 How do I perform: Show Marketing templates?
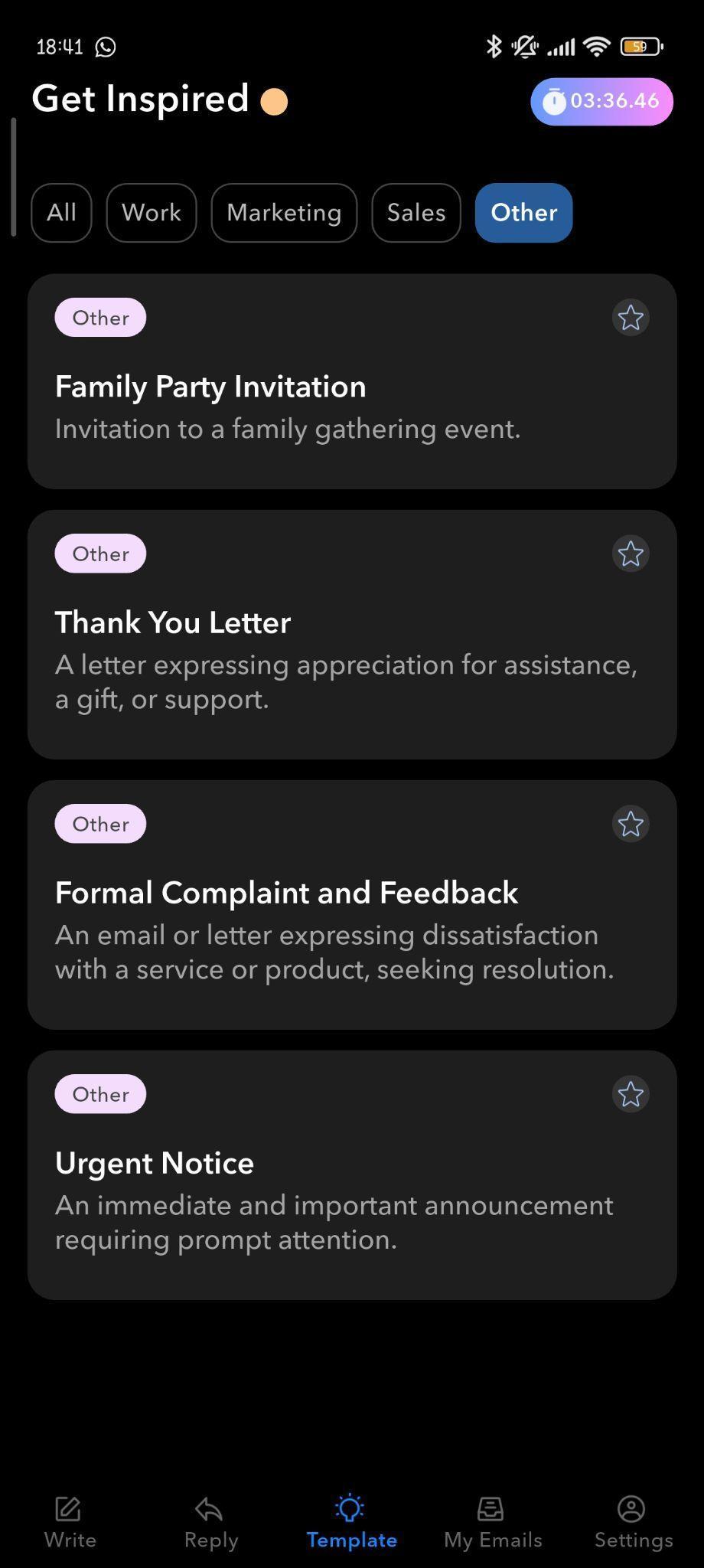[x=284, y=213]
